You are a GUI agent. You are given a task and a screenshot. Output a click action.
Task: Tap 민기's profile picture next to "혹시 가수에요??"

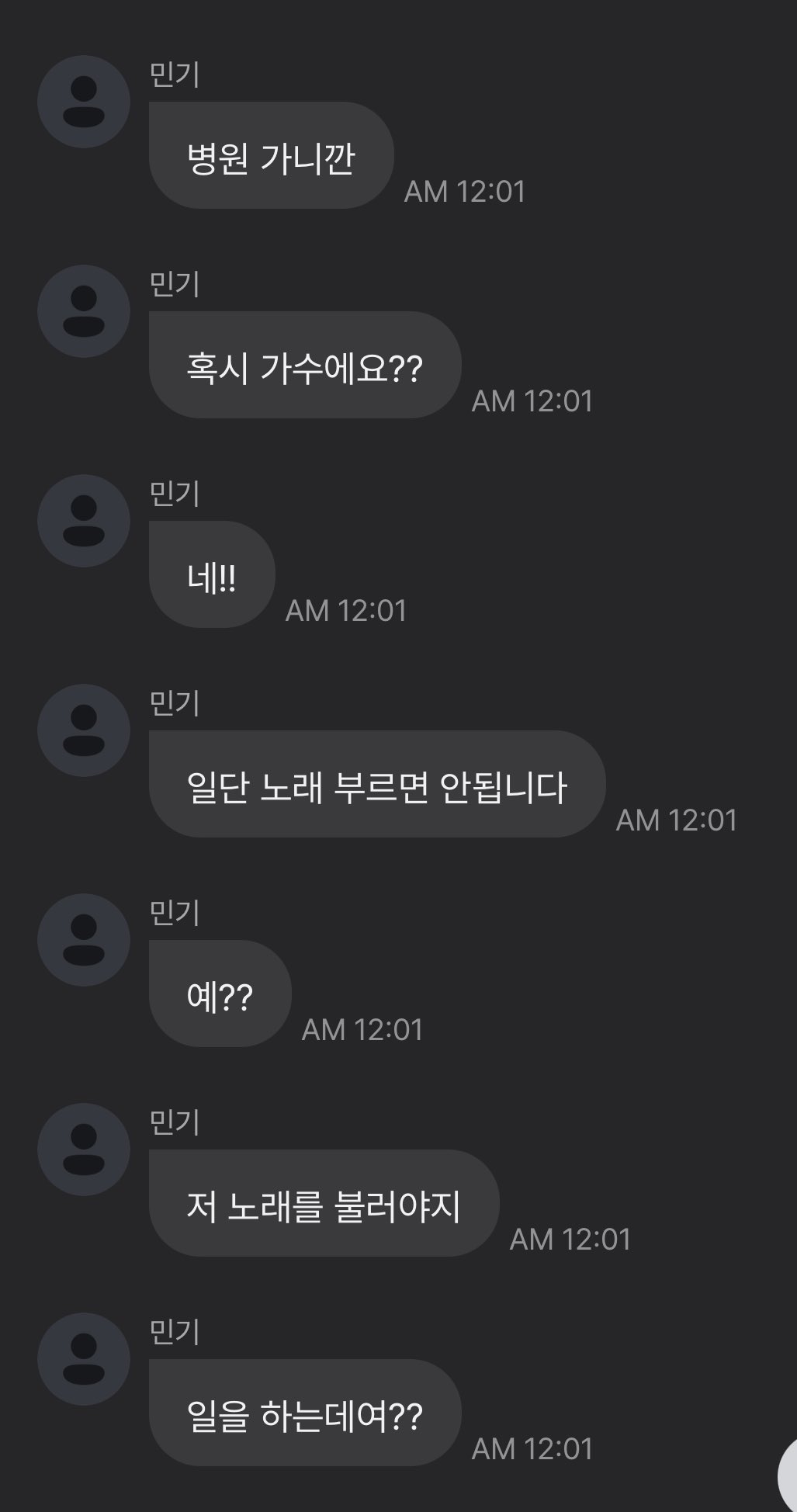tap(83, 311)
